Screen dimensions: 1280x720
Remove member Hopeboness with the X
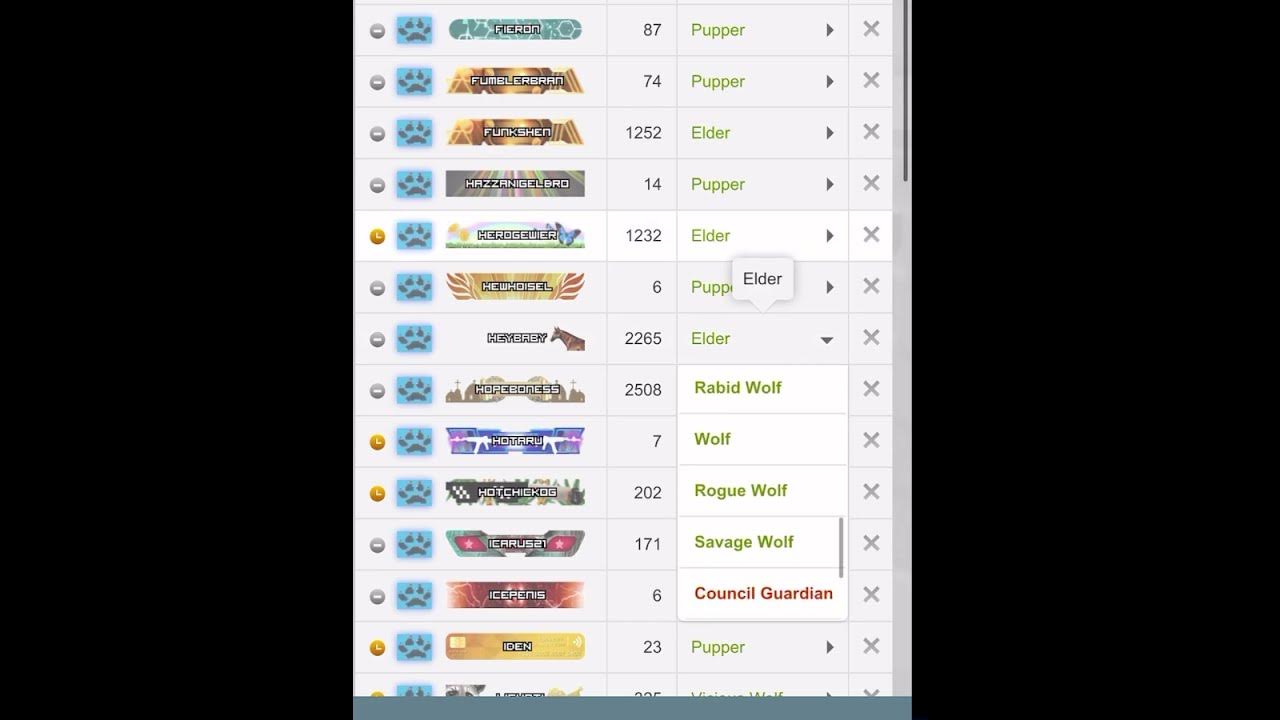[871, 389]
